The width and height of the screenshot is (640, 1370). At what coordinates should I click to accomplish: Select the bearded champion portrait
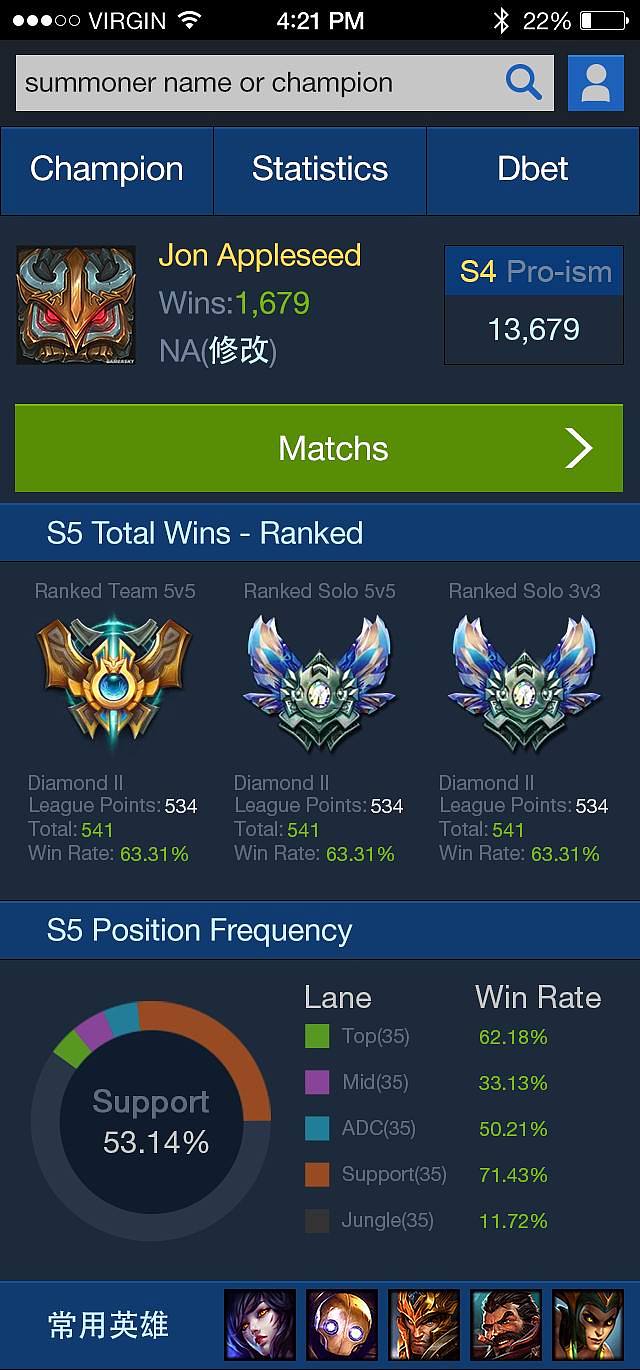click(x=506, y=1325)
